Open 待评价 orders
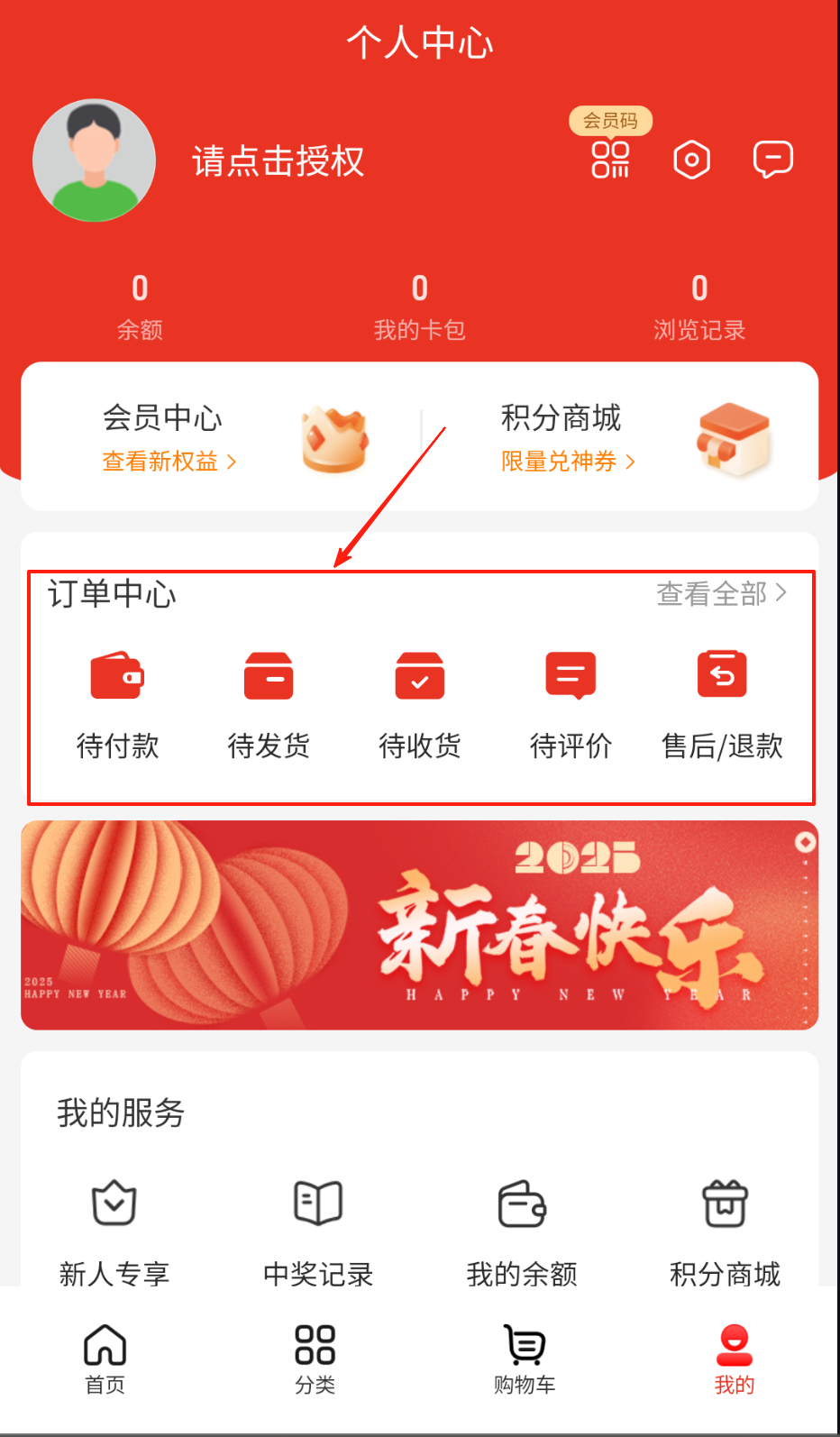 (x=571, y=703)
